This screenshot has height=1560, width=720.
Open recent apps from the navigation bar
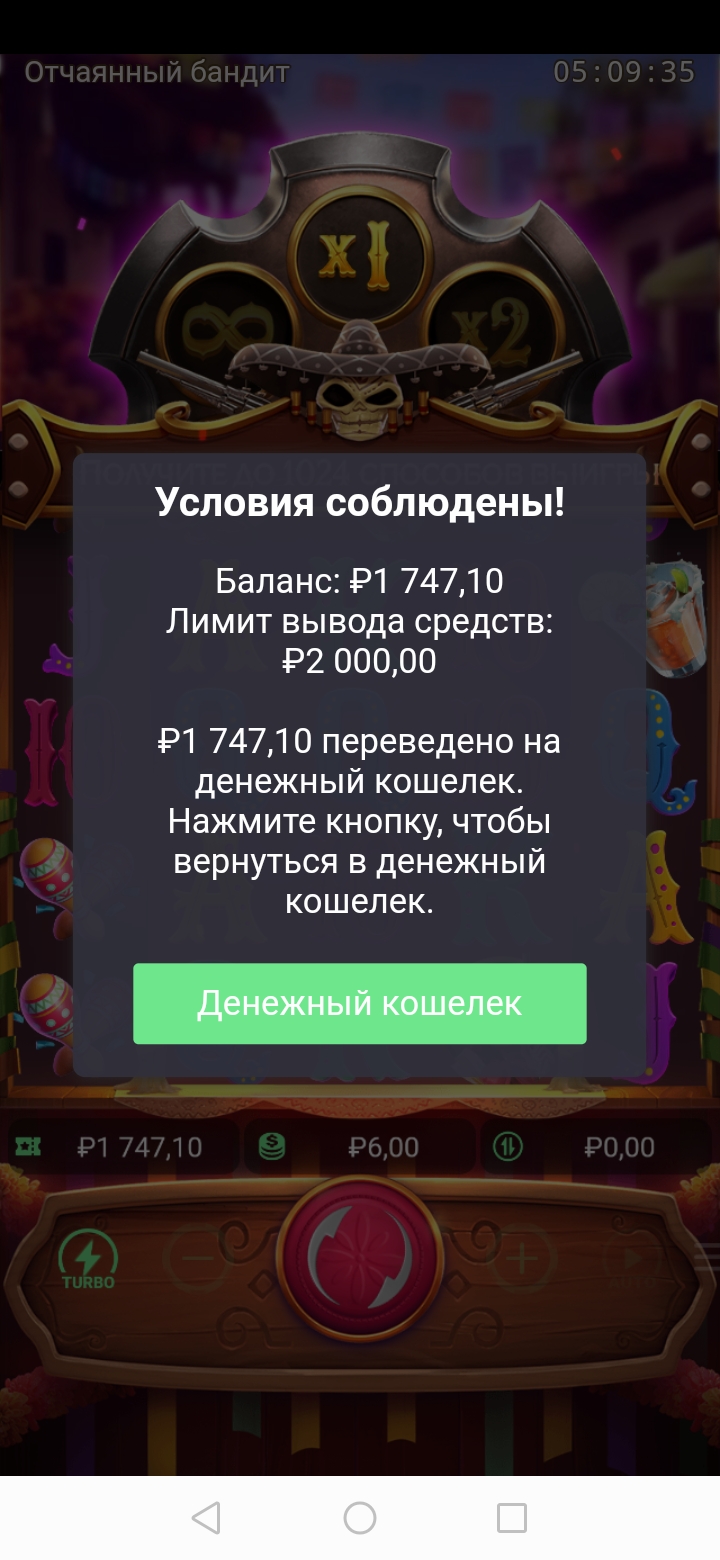512,1518
